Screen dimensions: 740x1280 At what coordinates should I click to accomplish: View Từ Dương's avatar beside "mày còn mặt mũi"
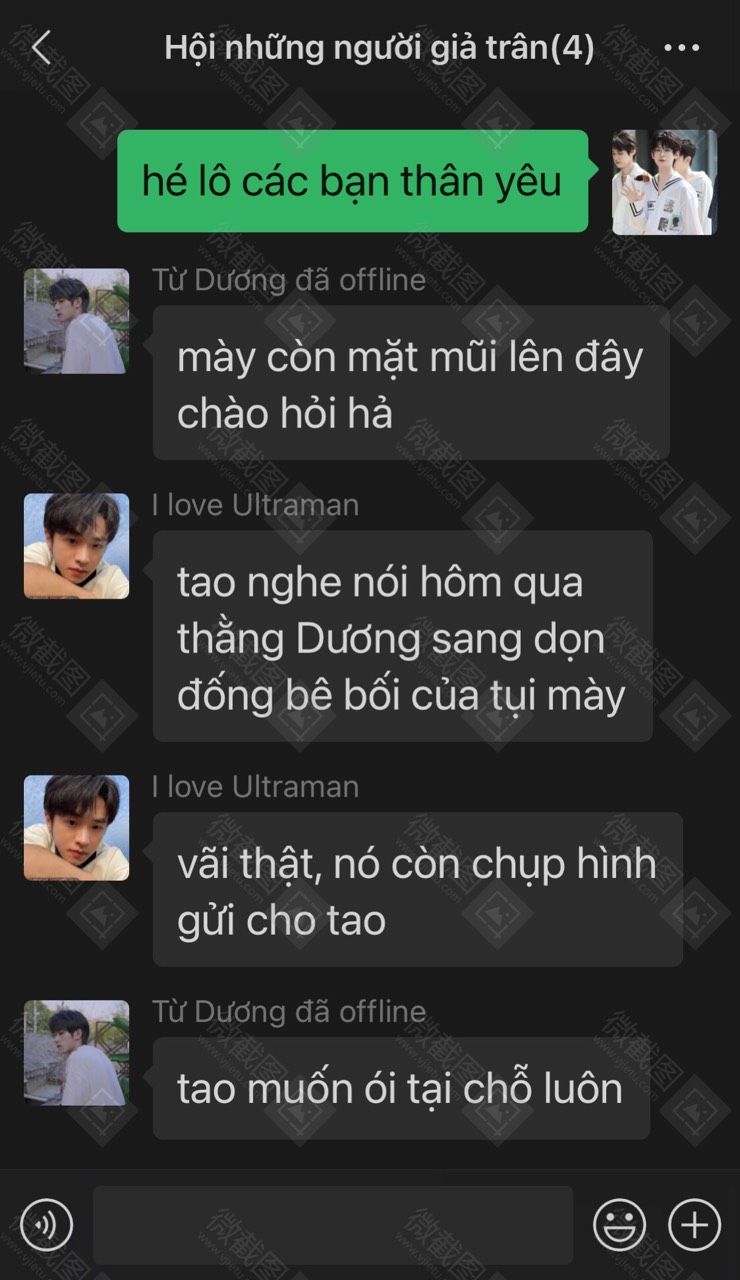coord(76,321)
